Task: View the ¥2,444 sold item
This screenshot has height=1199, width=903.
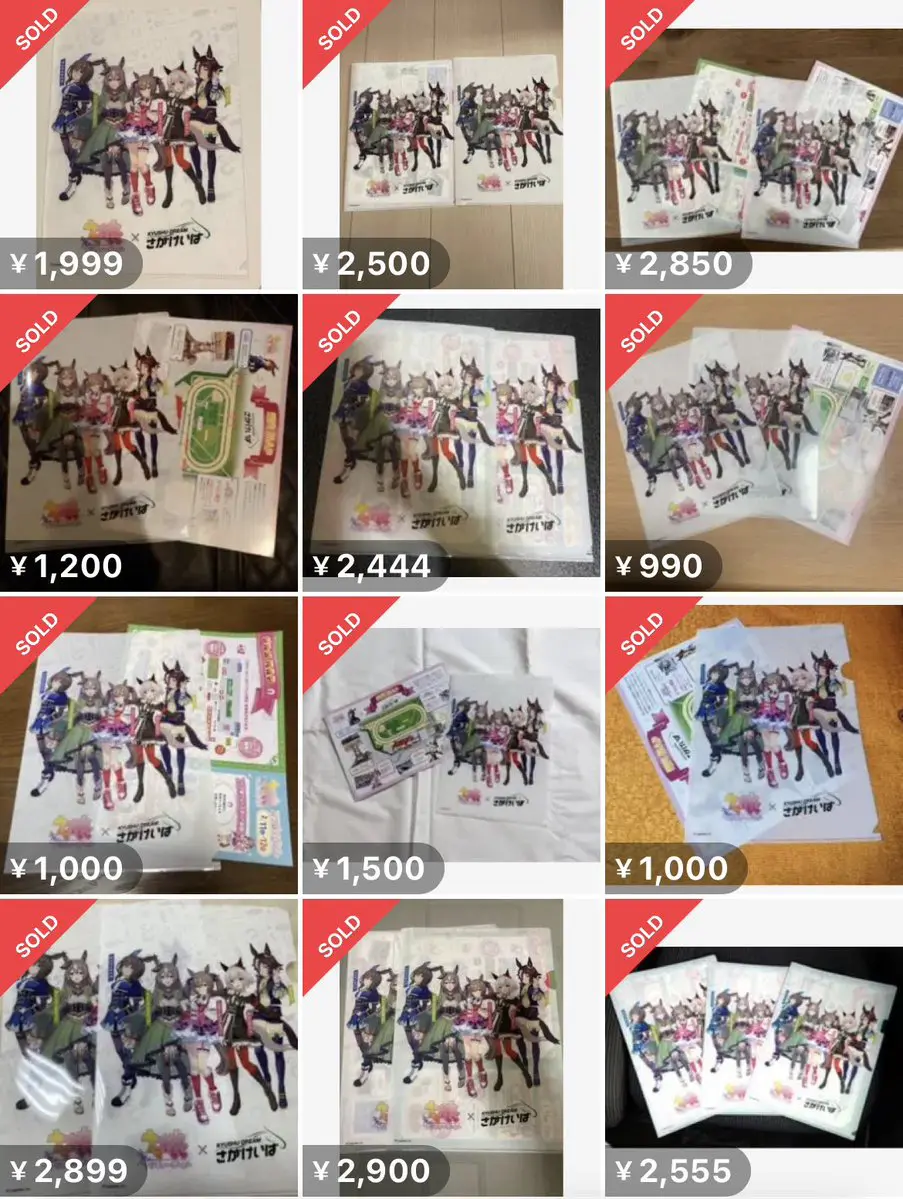Action: pyautogui.click(x=450, y=440)
